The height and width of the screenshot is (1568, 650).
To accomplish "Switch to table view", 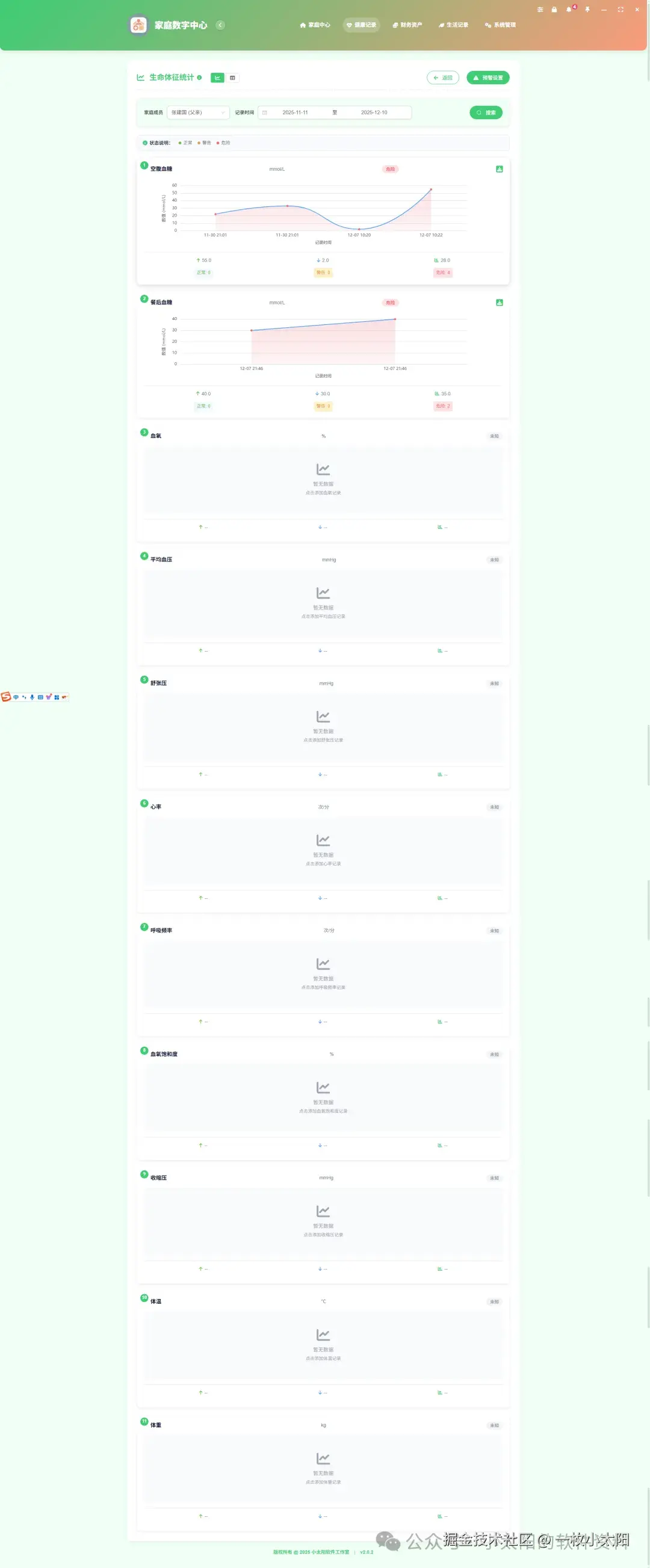I will [232, 78].
